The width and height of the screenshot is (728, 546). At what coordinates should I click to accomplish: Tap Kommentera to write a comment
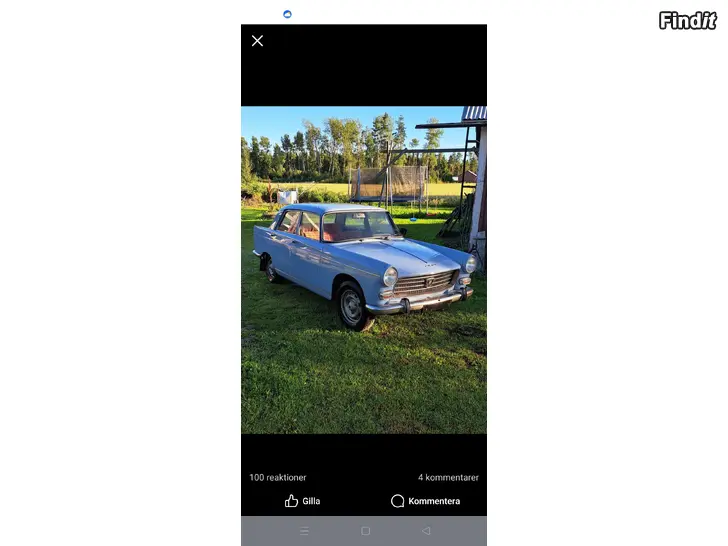(x=426, y=501)
